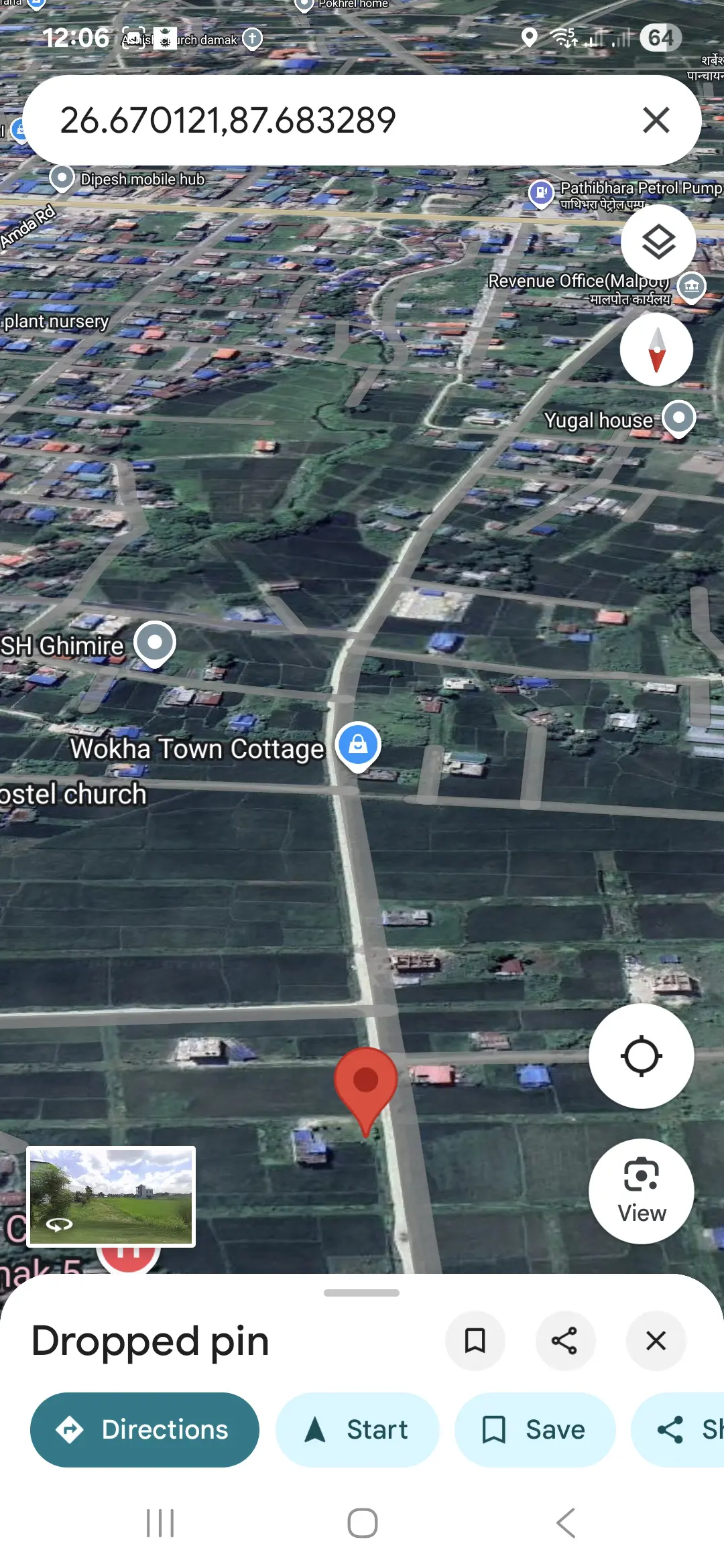Clear the coordinates in the search box
This screenshot has width=724, height=1568.
[656, 121]
